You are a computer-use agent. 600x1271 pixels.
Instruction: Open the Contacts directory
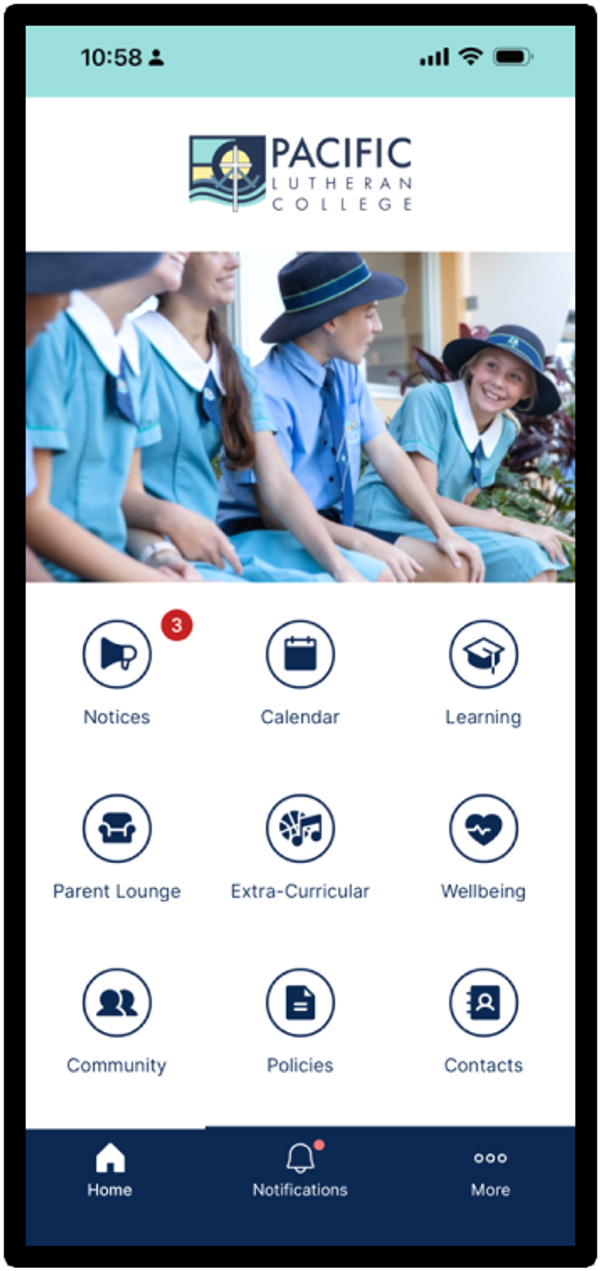coord(483,1003)
